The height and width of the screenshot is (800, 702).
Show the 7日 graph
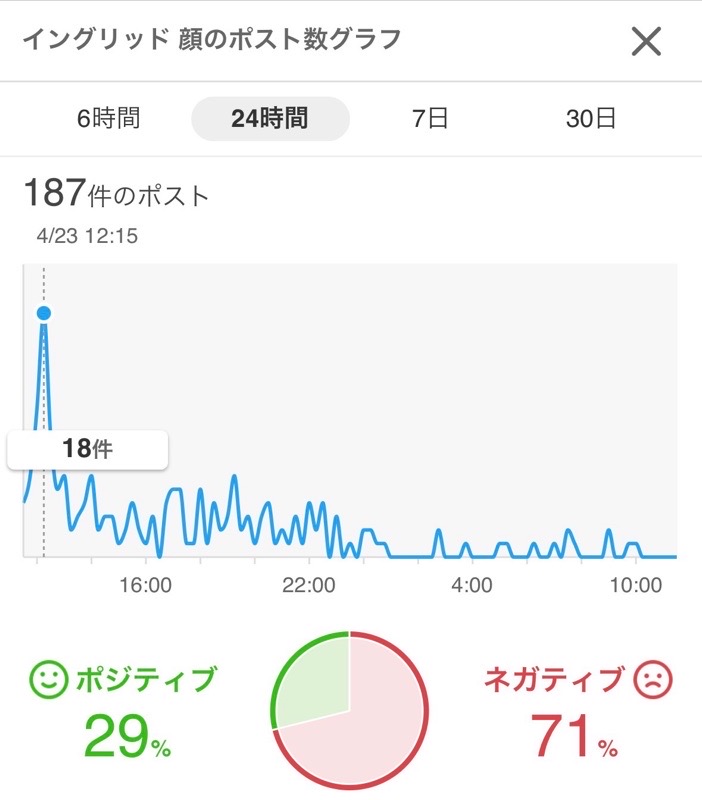430,119
